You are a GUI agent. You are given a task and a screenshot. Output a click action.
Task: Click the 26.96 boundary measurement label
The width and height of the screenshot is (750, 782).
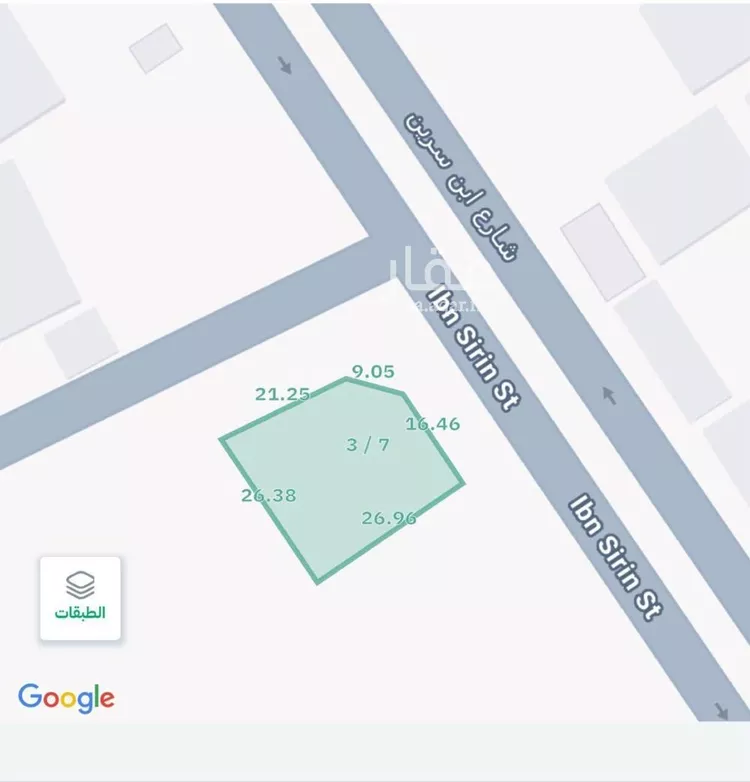387,519
